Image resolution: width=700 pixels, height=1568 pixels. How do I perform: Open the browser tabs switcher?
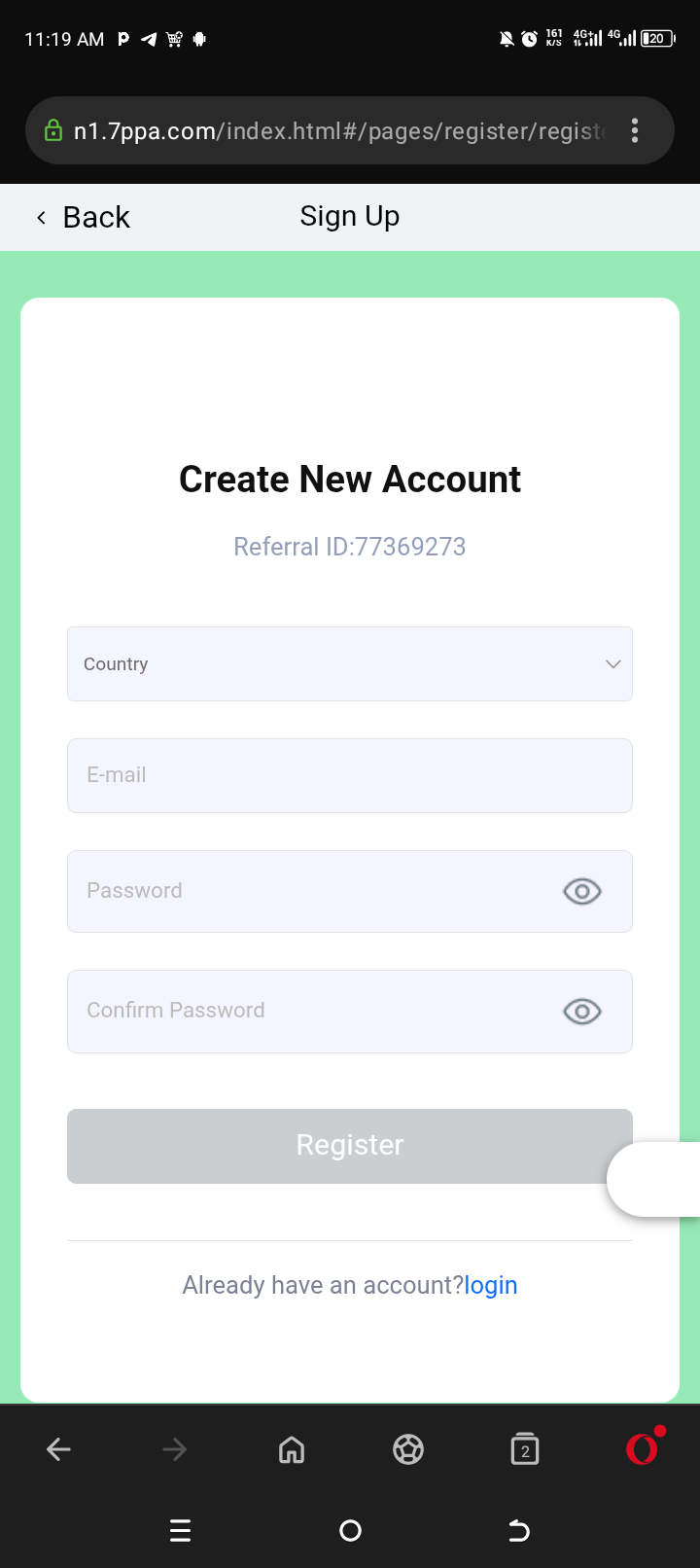click(x=525, y=1449)
